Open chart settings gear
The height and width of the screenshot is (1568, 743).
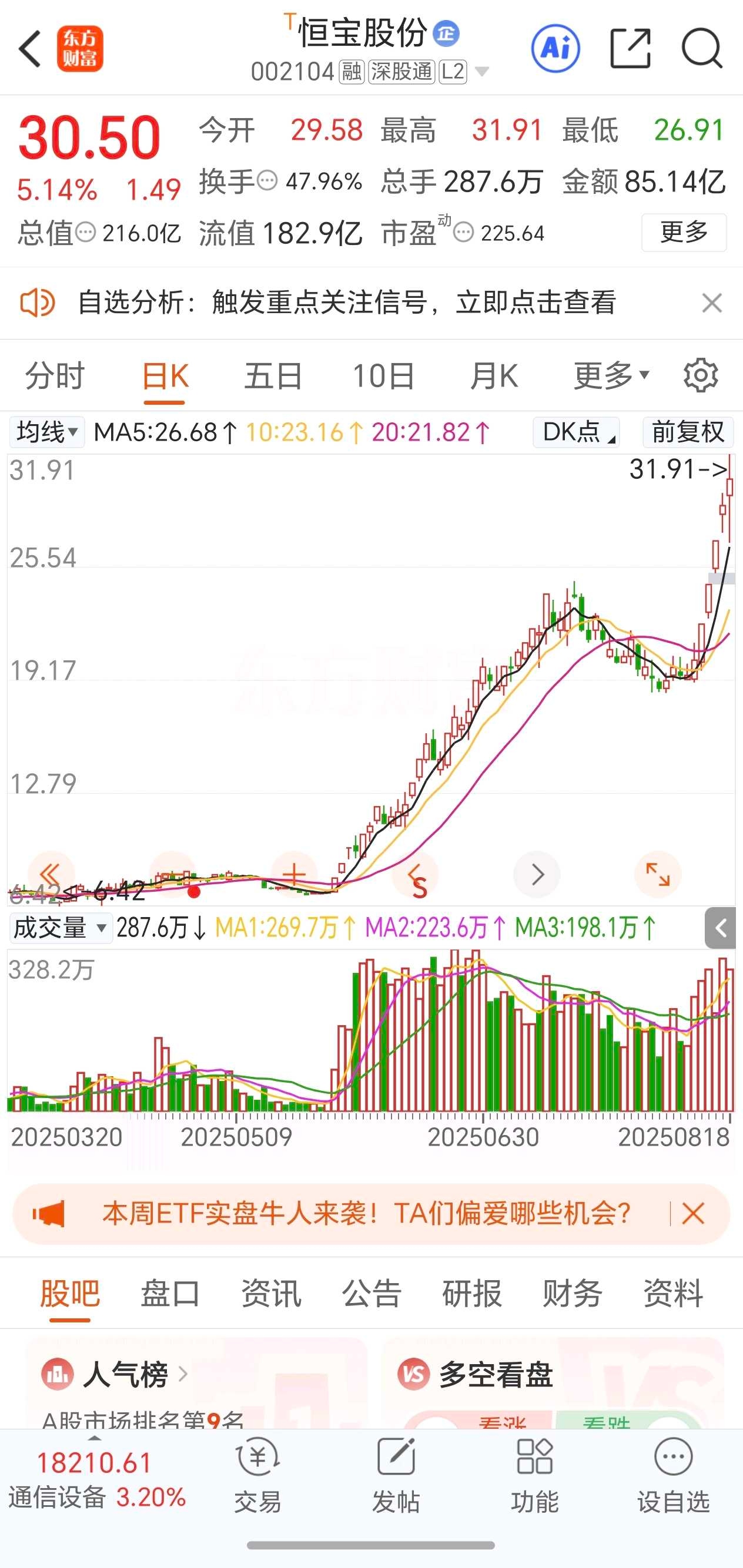700,375
